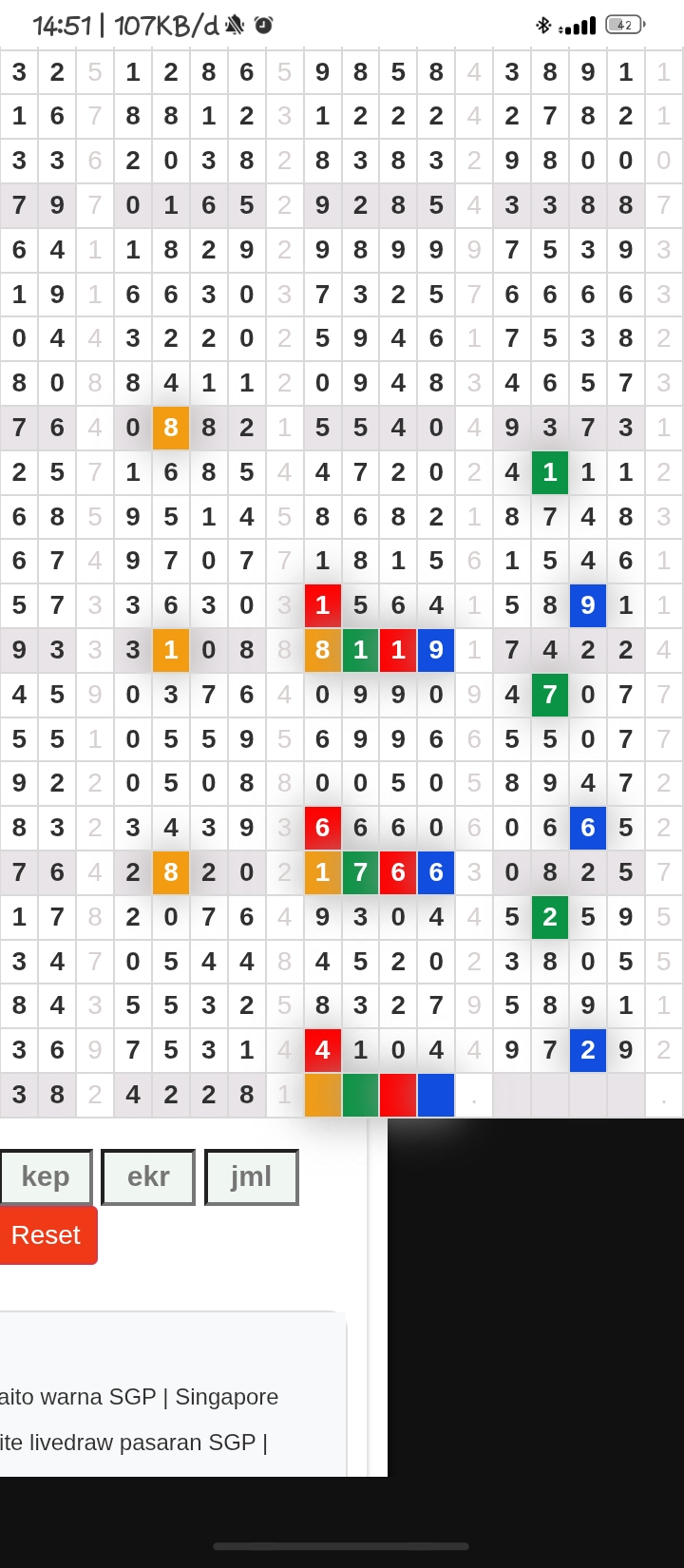This screenshot has height=1568, width=684.
Task: Pick the green color in the bottom row
Action: 360,1095
